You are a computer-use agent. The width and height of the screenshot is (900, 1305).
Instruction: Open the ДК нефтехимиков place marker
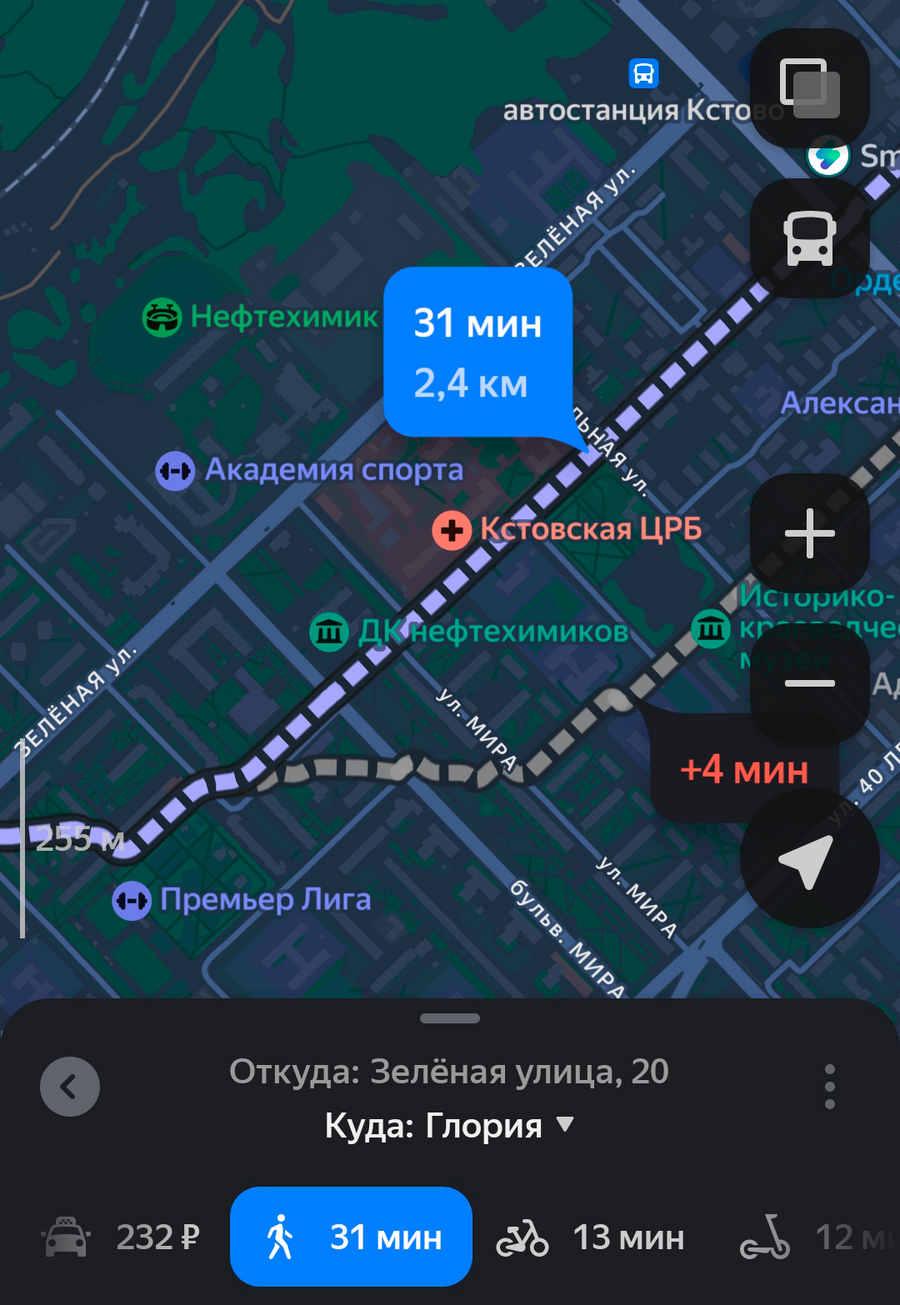pyautogui.click(x=327, y=633)
